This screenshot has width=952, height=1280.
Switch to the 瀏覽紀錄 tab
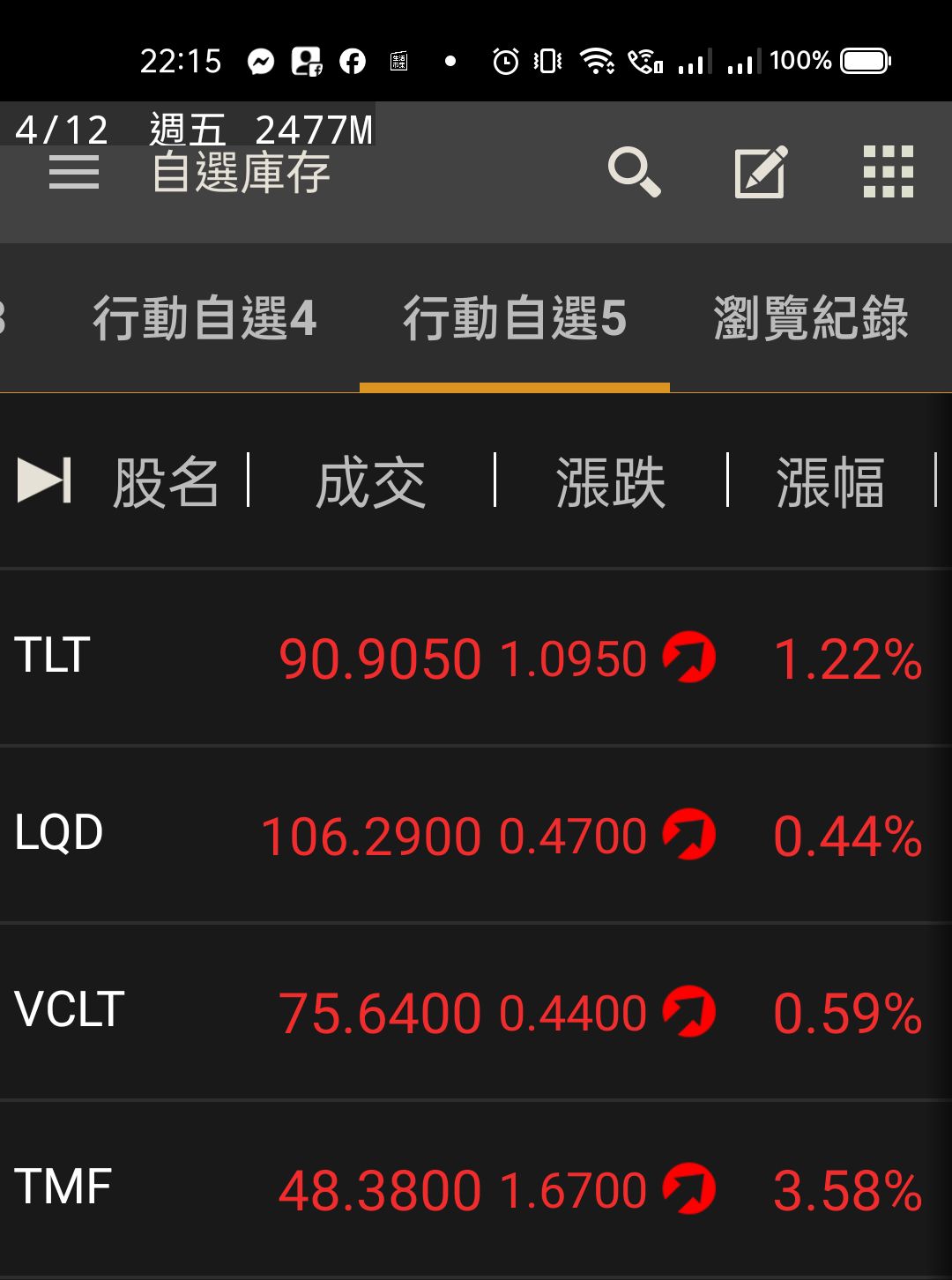(x=811, y=321)
